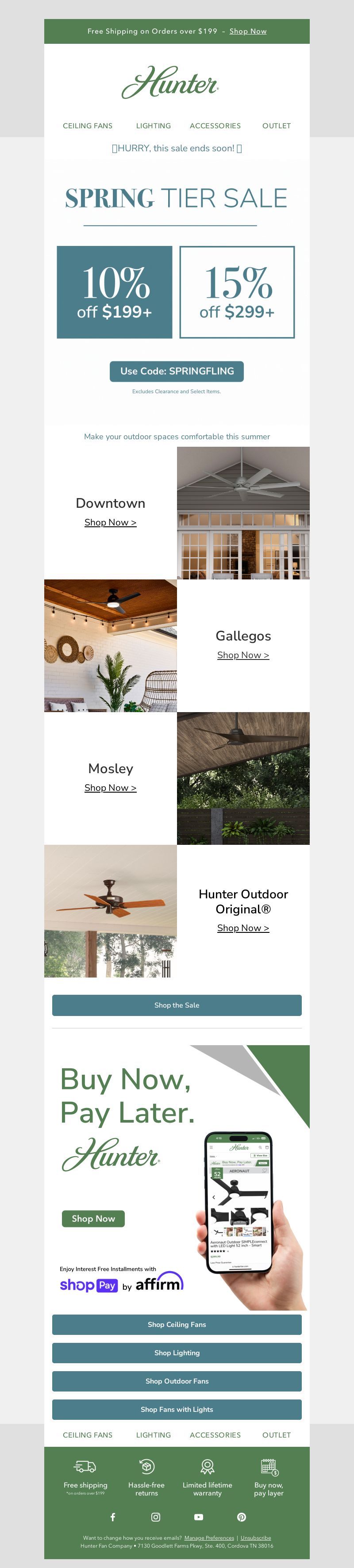This screenshot has height=1568, width=354.
Task: Open the Manage Preferences link
Action: (209, 1537)
